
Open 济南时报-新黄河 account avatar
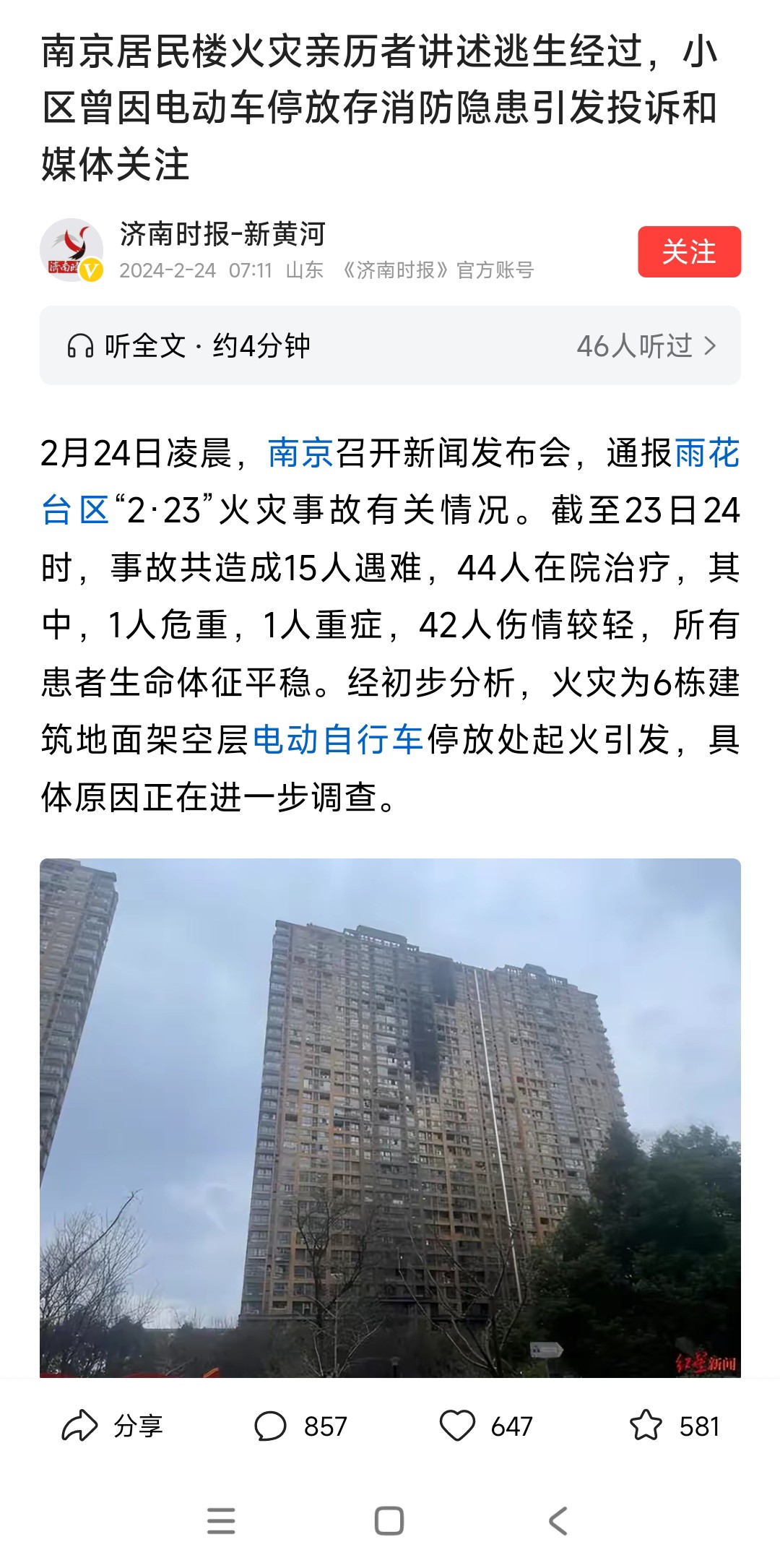(x=71, y=250)
